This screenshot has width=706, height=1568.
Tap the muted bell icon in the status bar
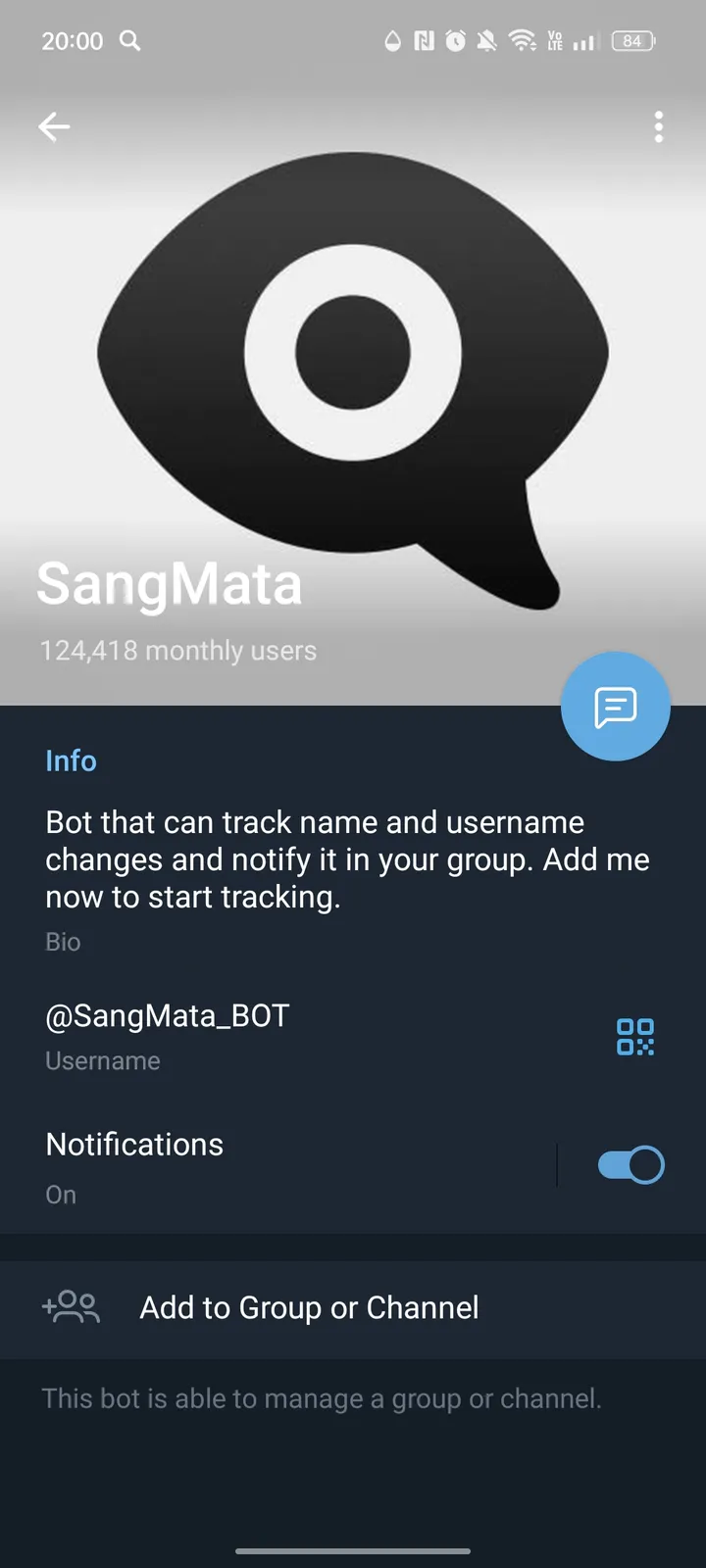[x=486, y=41]
